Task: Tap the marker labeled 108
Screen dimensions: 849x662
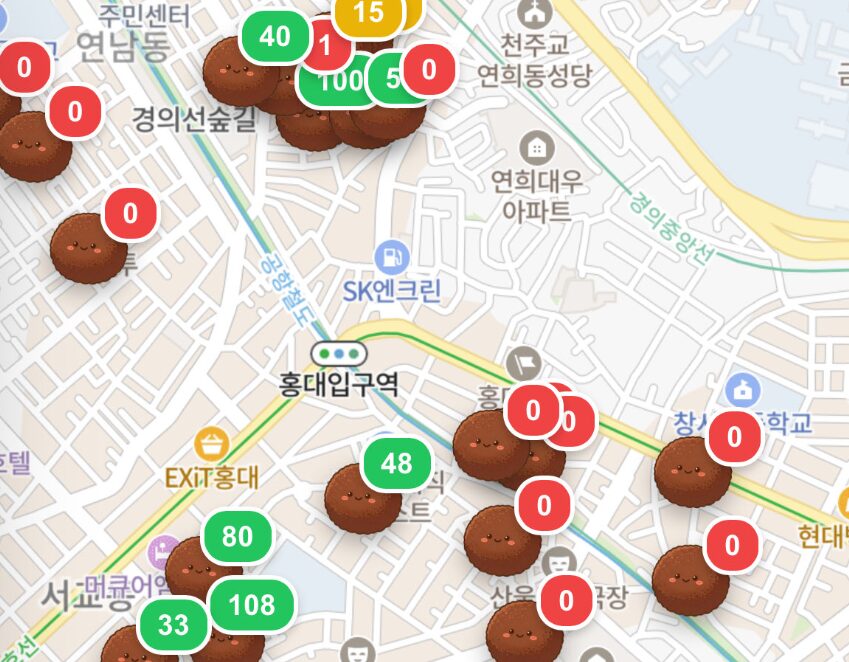Action: coord(251,605)
